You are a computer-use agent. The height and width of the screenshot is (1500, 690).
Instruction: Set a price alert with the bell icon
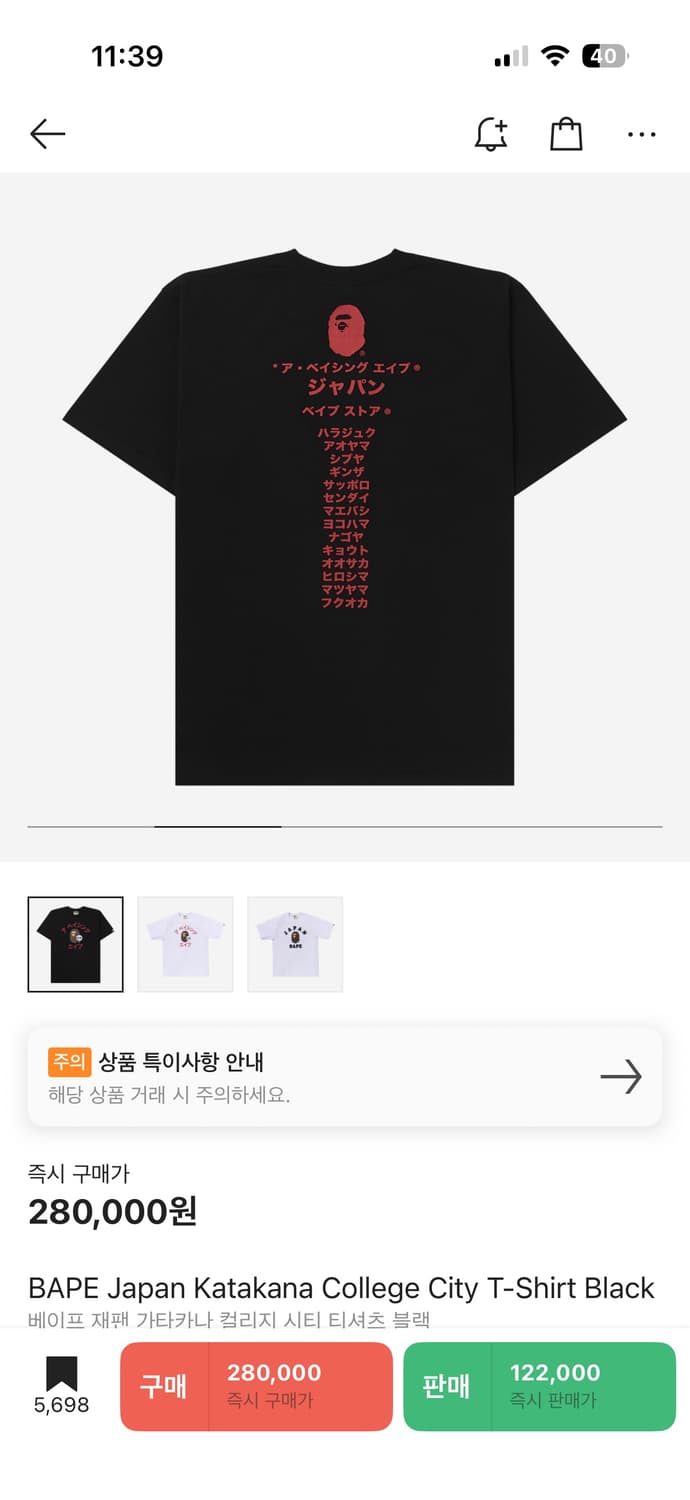[x=490, y=134]
